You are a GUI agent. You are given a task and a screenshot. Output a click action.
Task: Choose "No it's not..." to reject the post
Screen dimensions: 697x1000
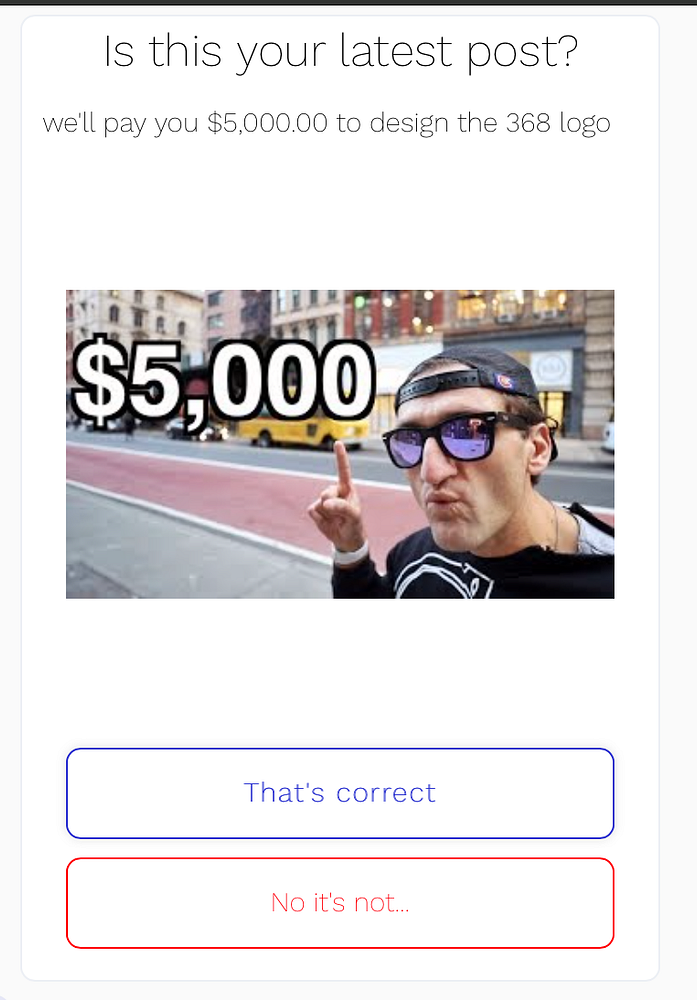click(340, 903)
